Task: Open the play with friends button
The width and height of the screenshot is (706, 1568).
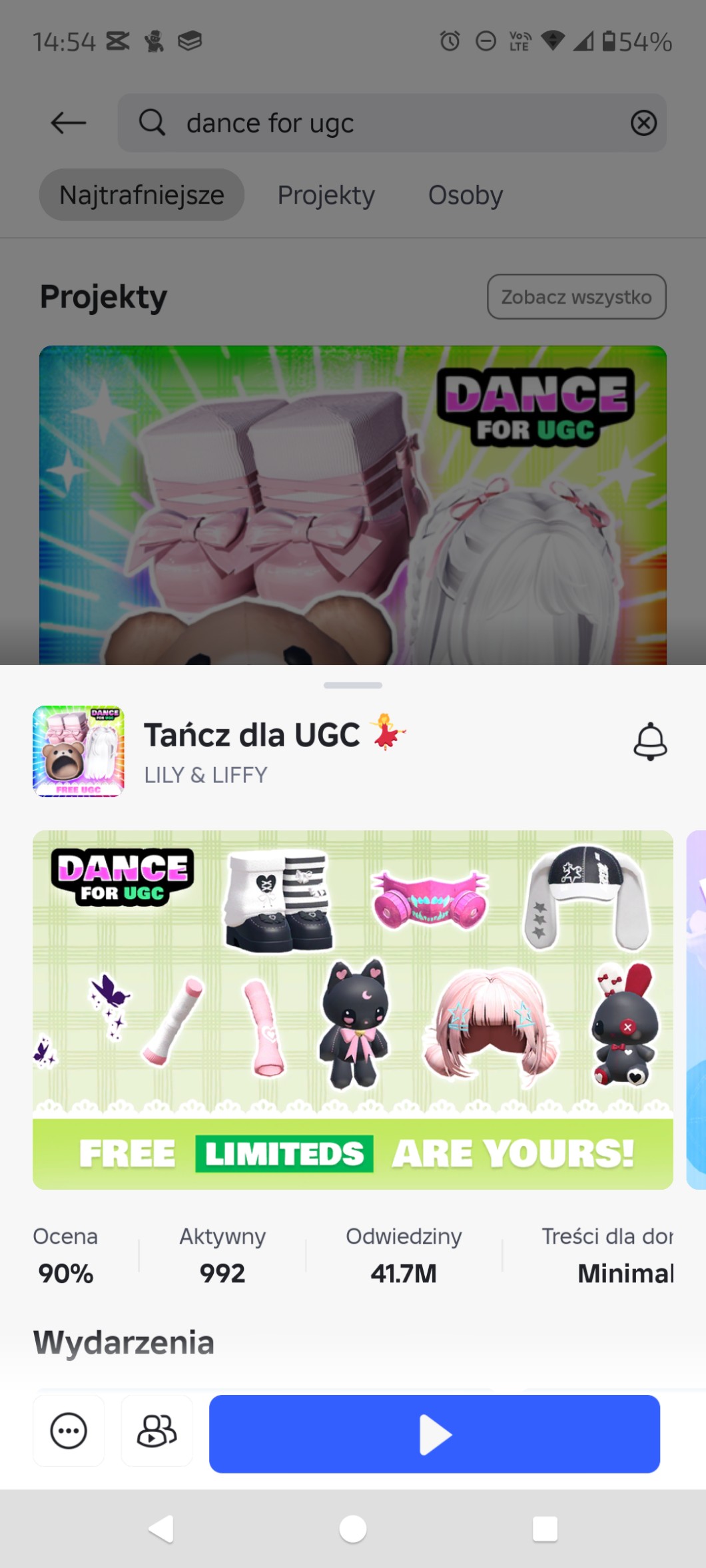Action: click(x=157, y=1430)
